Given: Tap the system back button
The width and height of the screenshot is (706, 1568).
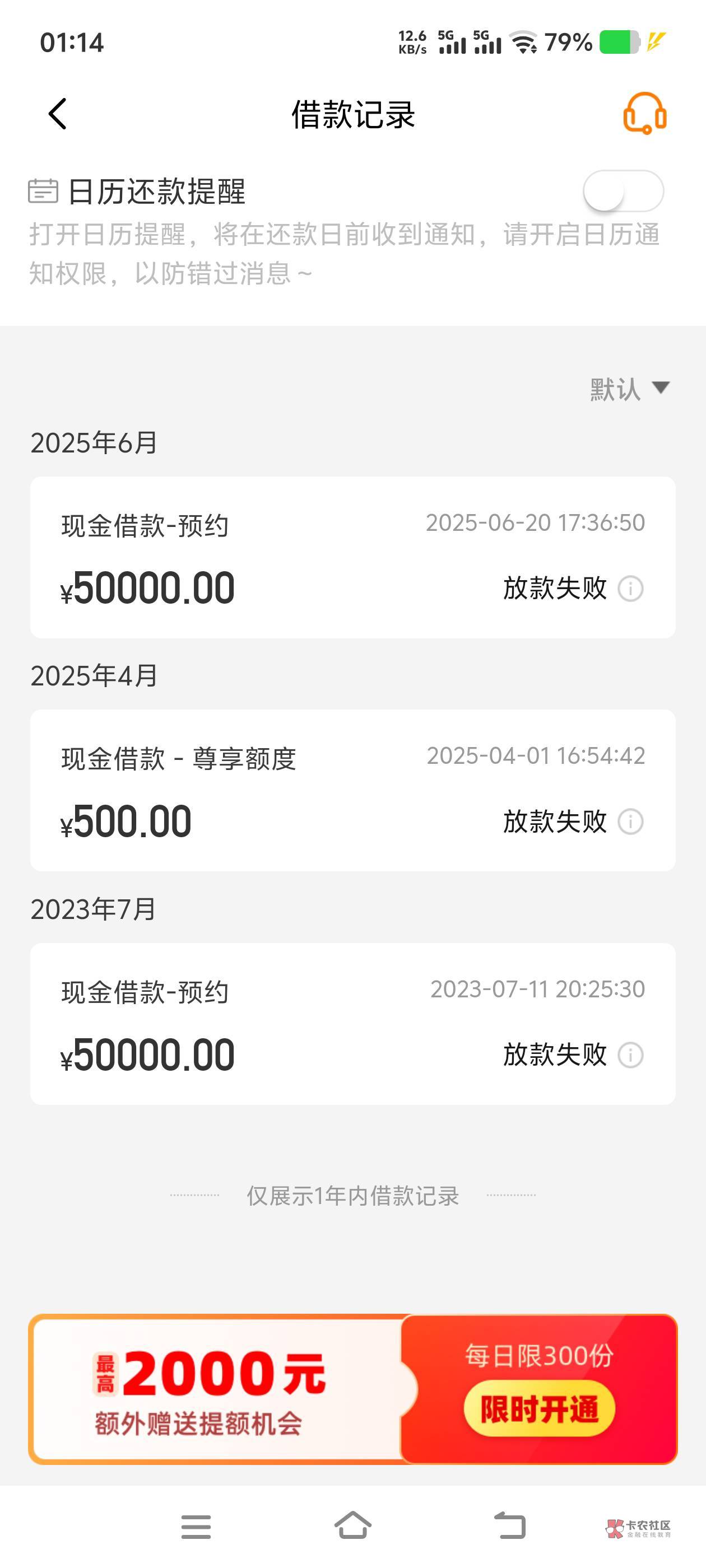Looking at the screenshot, I should tap(509, 1526).
